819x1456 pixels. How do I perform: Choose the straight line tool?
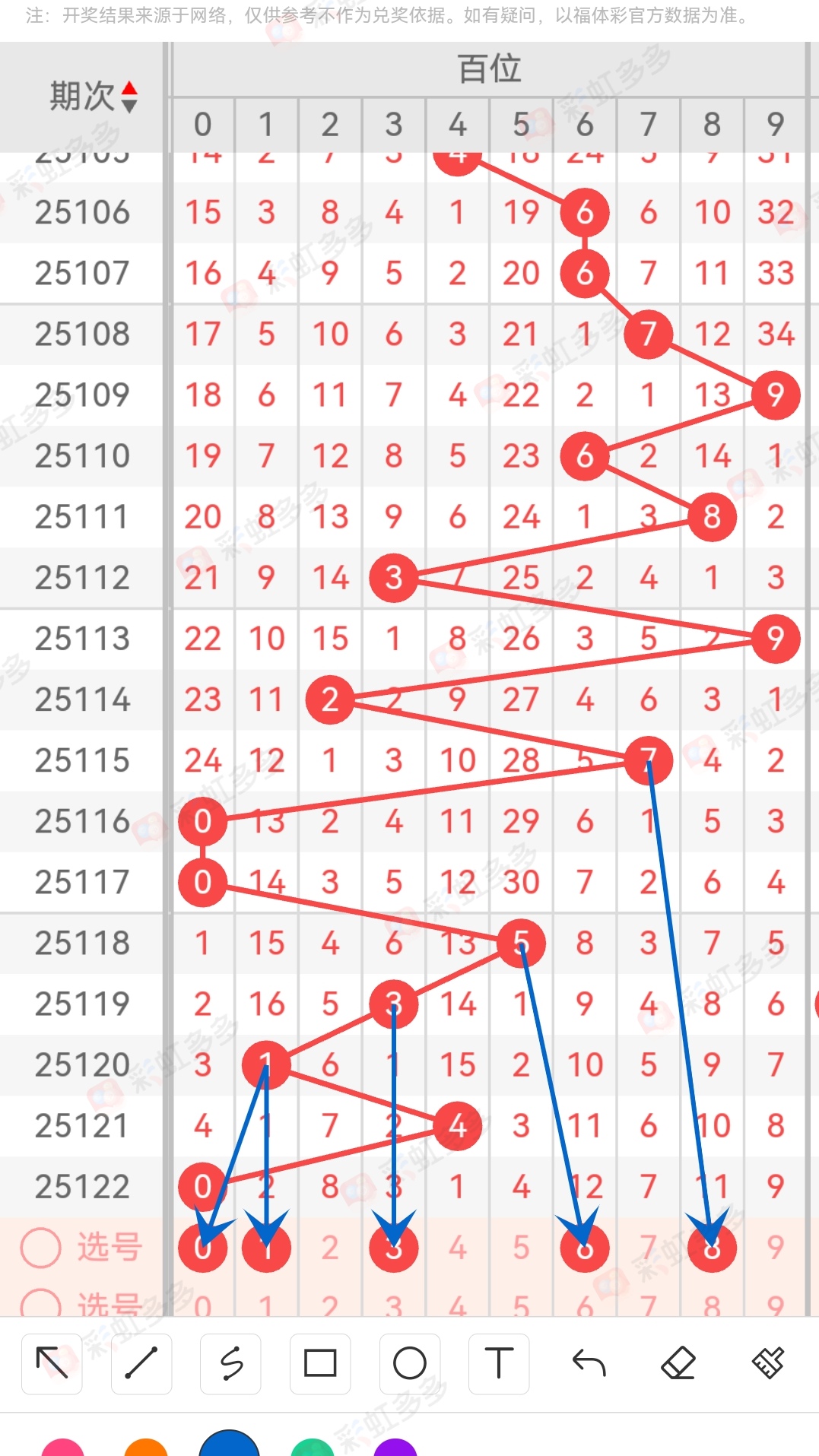pos(141,1363)
